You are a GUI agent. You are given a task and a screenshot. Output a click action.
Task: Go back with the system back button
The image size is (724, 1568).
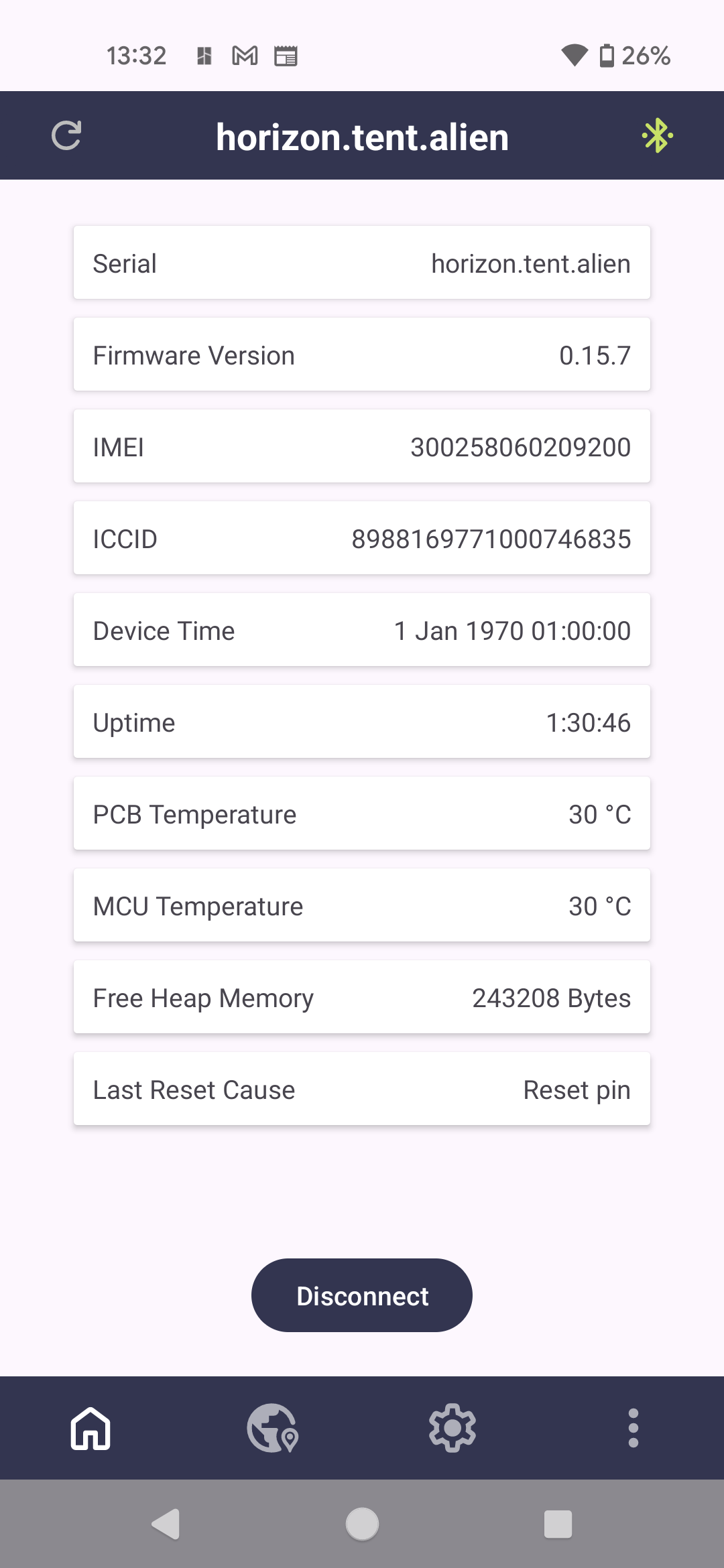click(166, 1524)
